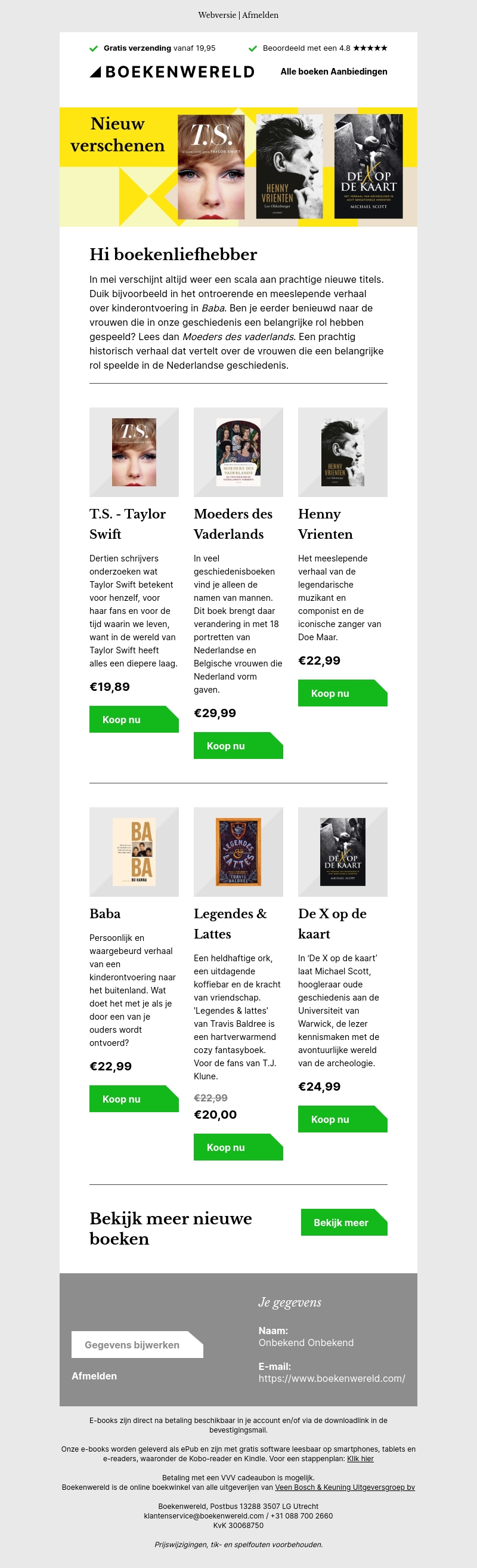The image size is (477, 1568).
Task: Tap the Afmelden link at the top
Action: [x=261, y=16]
